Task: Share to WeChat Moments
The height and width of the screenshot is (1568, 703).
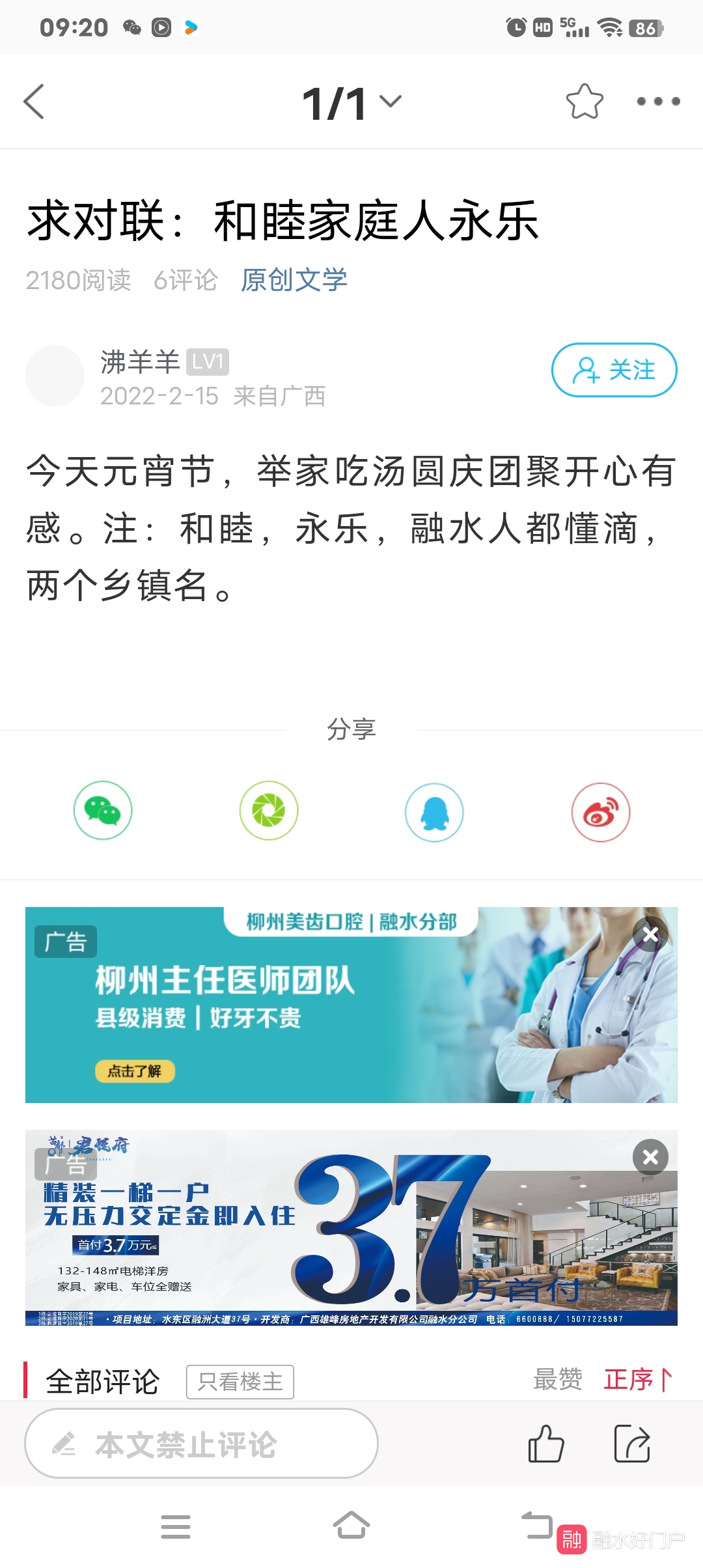Action: (x=269, y=811)
